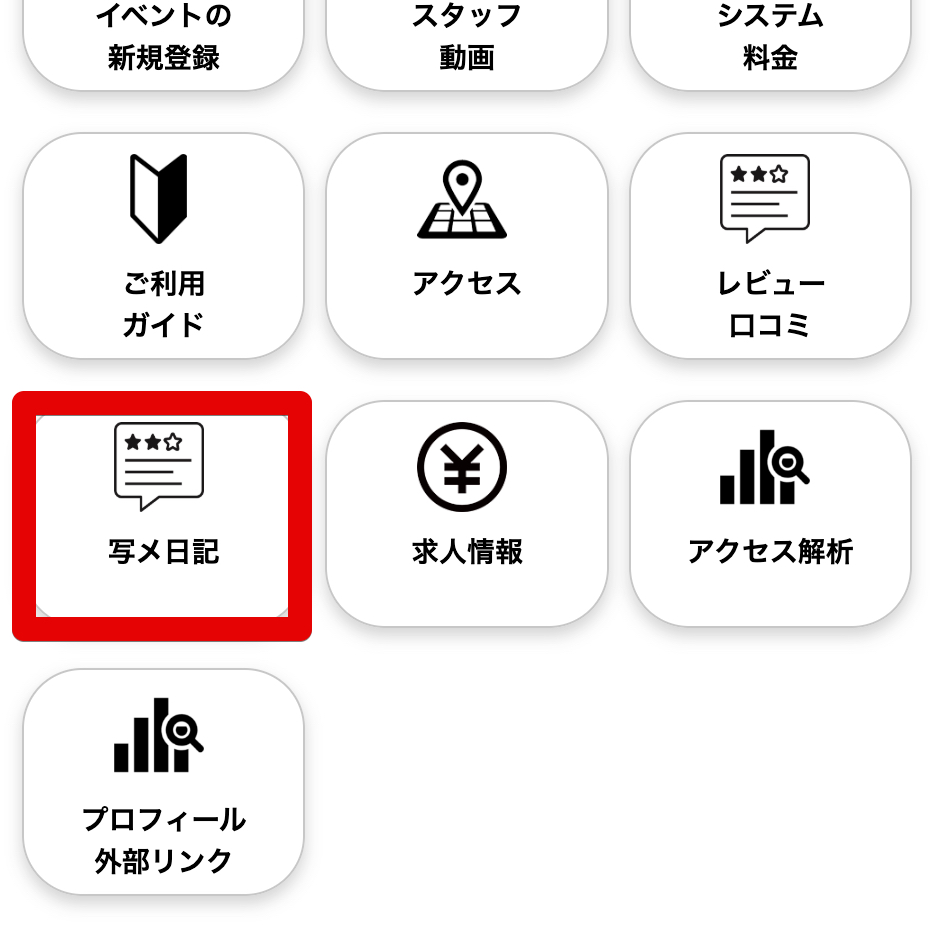The width and height of the screenshot is (950, 946).
Task: Open アクセス解析 tile
Action: pyautogui.click(x=770, y=514)
